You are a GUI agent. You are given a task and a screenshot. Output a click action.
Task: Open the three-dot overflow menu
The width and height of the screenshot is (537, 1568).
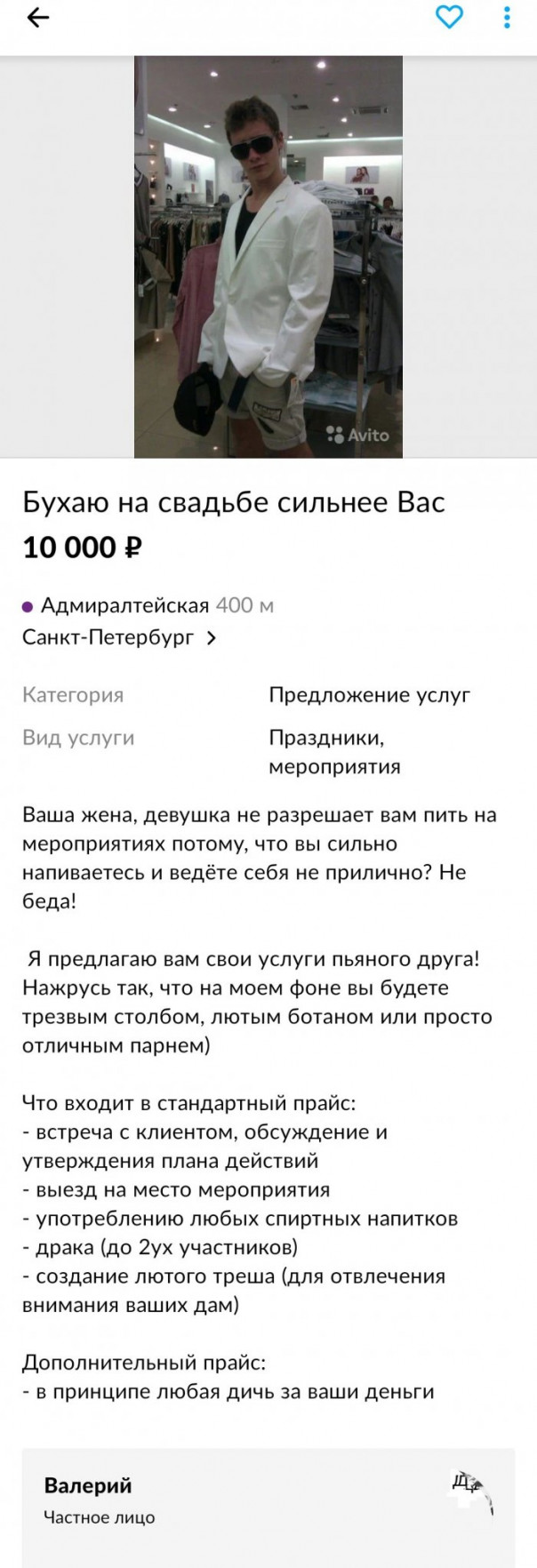click(x=507, y=17)
